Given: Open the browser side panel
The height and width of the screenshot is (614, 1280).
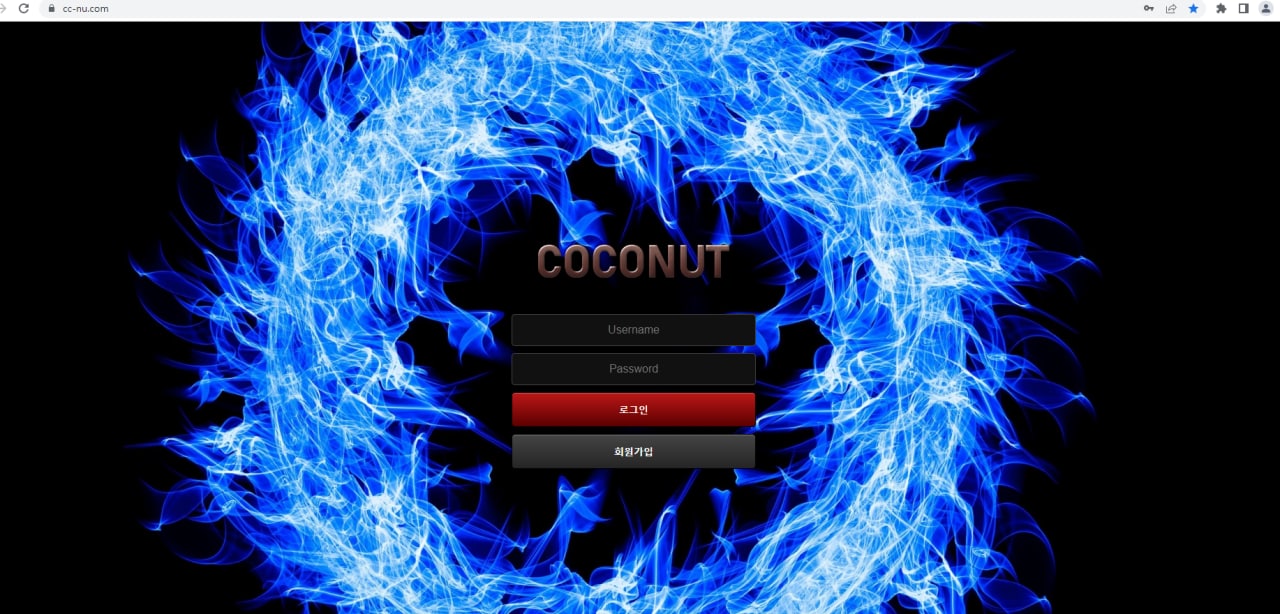Looking at the screenshot, I should click(1243, 8).
